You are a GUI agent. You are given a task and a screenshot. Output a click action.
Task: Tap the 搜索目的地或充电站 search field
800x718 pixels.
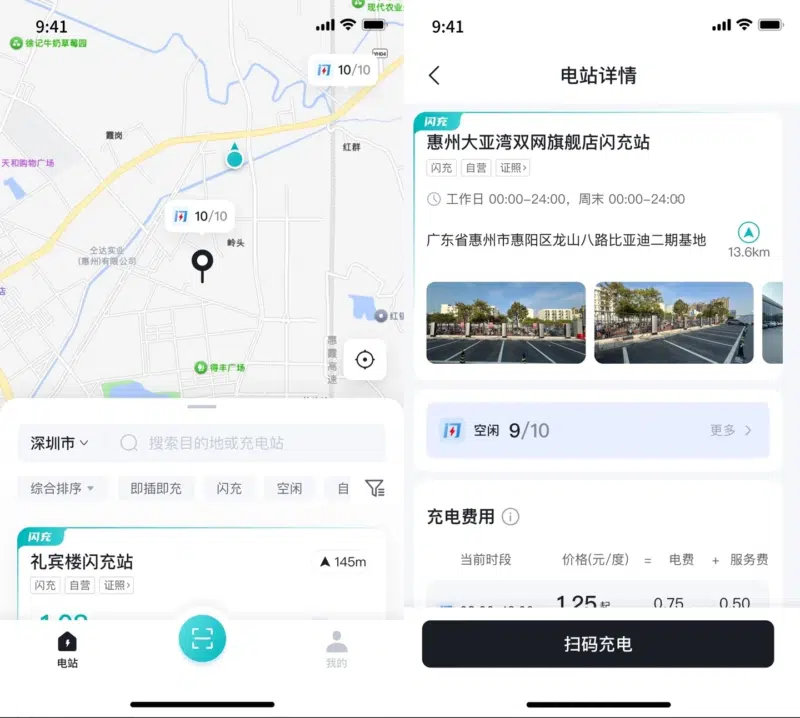(x=248, y=443)
